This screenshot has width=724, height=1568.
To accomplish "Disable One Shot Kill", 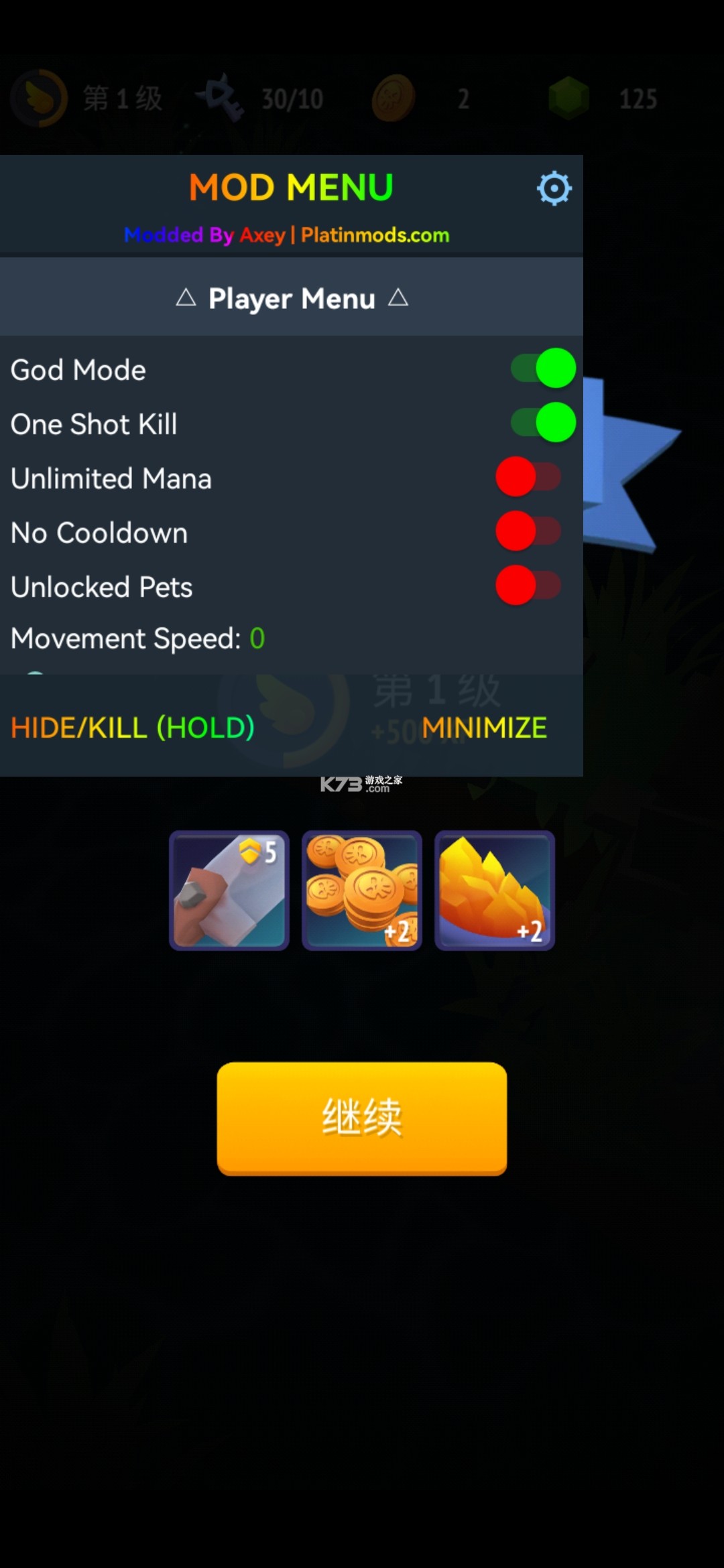I will [x=543, y=423].
